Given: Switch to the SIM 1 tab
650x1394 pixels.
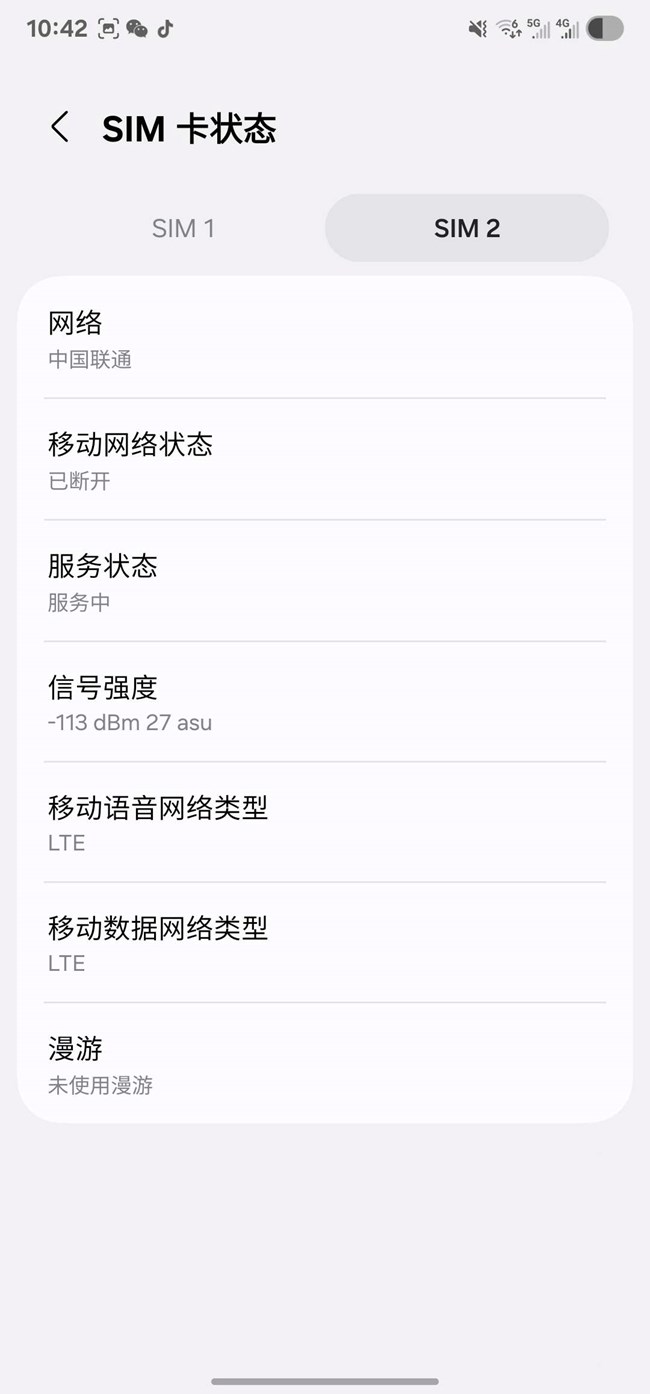Looking at the screenshot, I should pyautogui.click(x=183, y=228).
